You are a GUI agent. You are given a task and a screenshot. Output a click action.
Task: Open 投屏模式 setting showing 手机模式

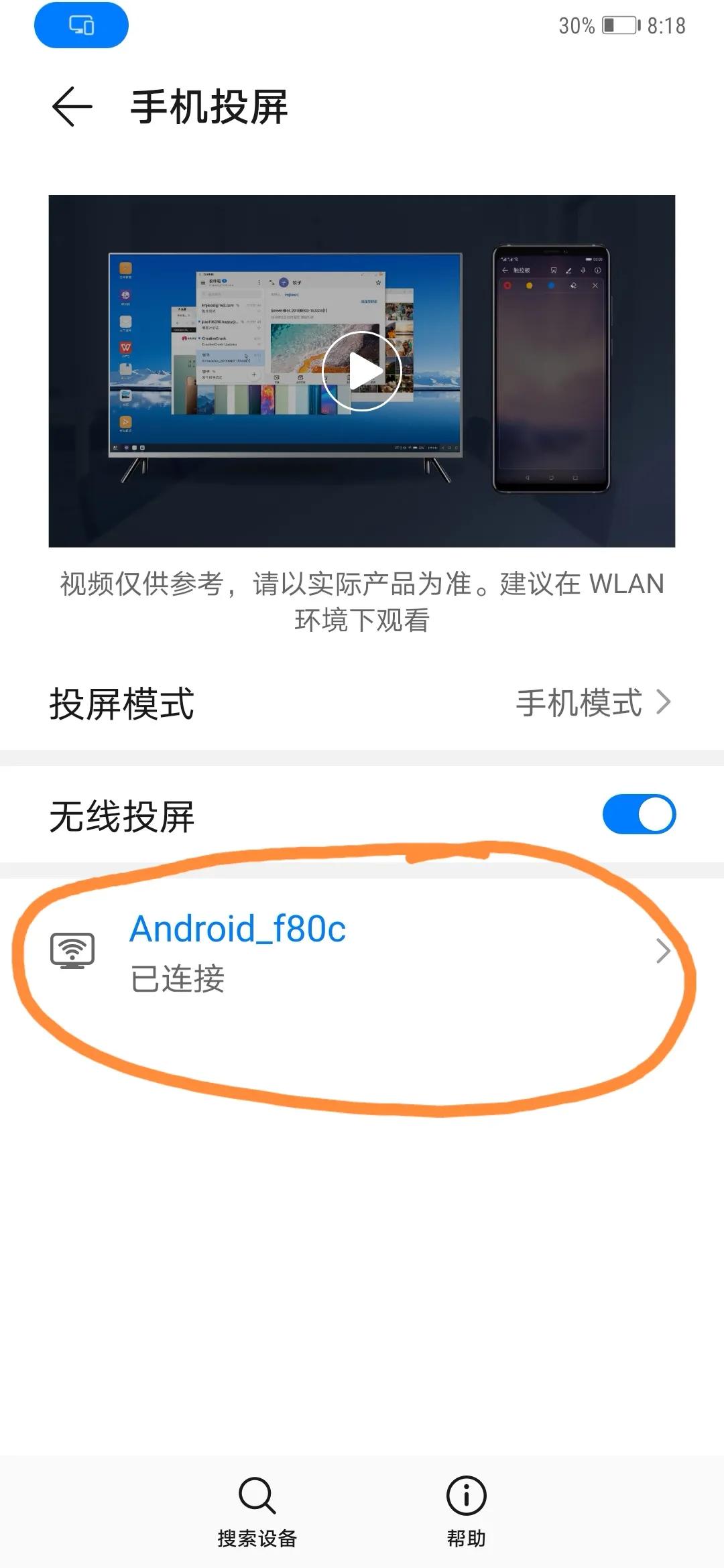(x=362, y=703)
